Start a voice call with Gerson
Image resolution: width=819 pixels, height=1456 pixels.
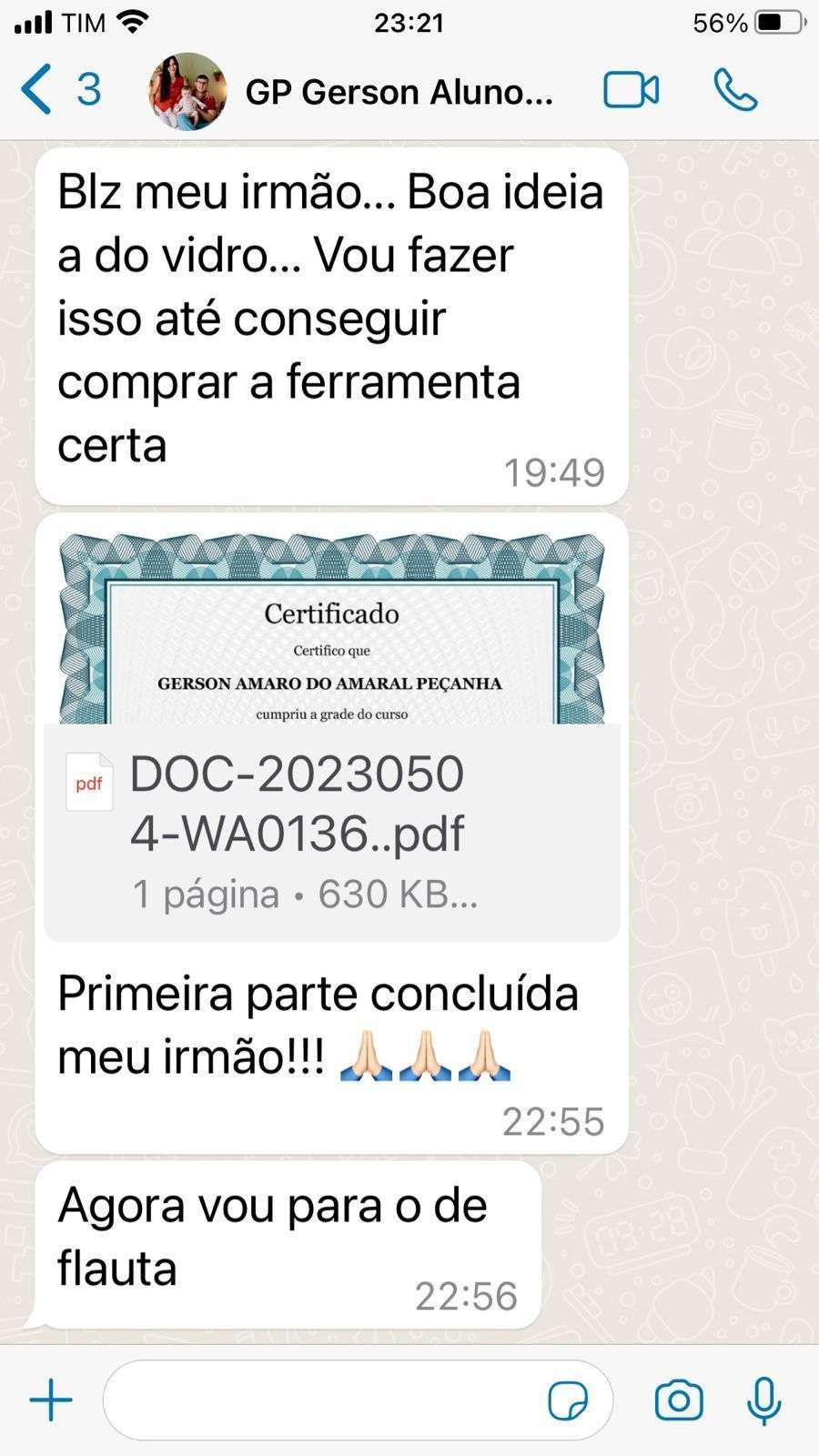(x=734, y=90)
